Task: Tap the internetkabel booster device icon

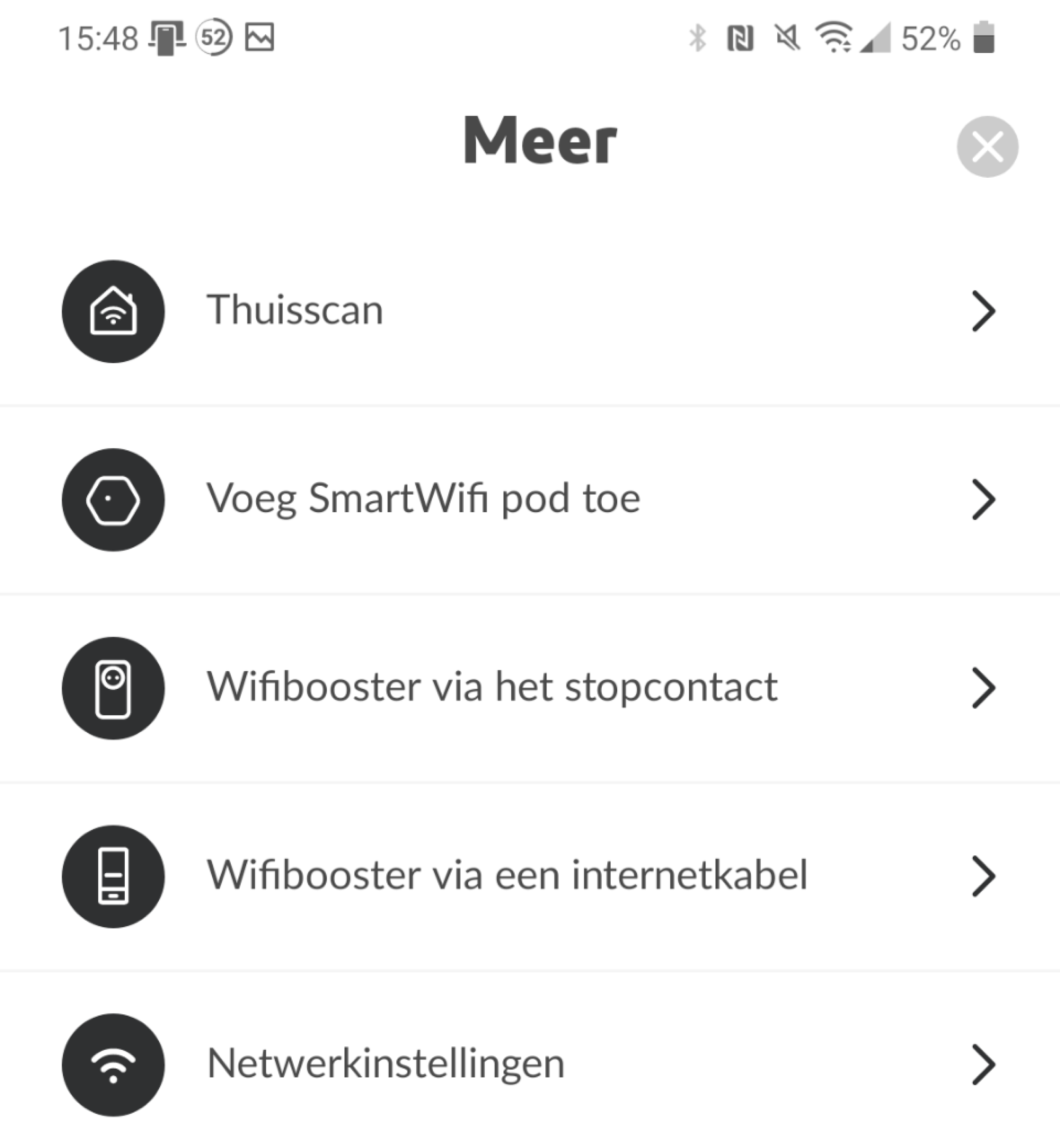Action: pos(114,874)
